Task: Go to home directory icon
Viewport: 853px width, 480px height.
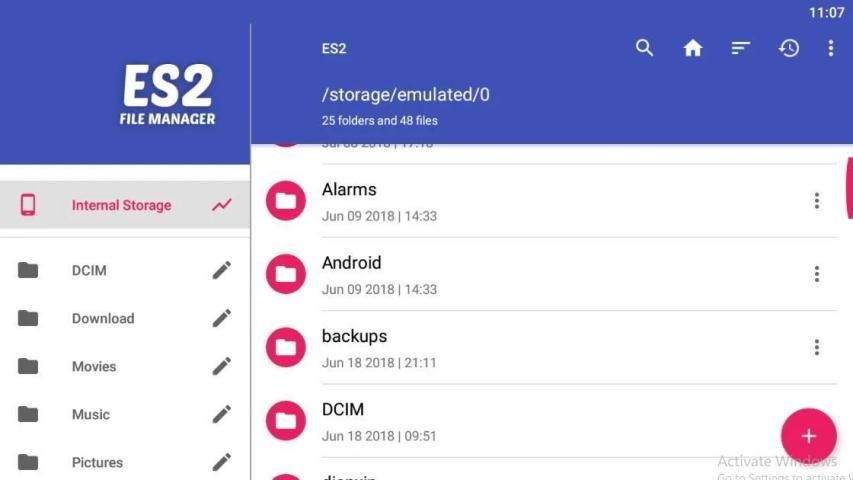Action: 692,48
